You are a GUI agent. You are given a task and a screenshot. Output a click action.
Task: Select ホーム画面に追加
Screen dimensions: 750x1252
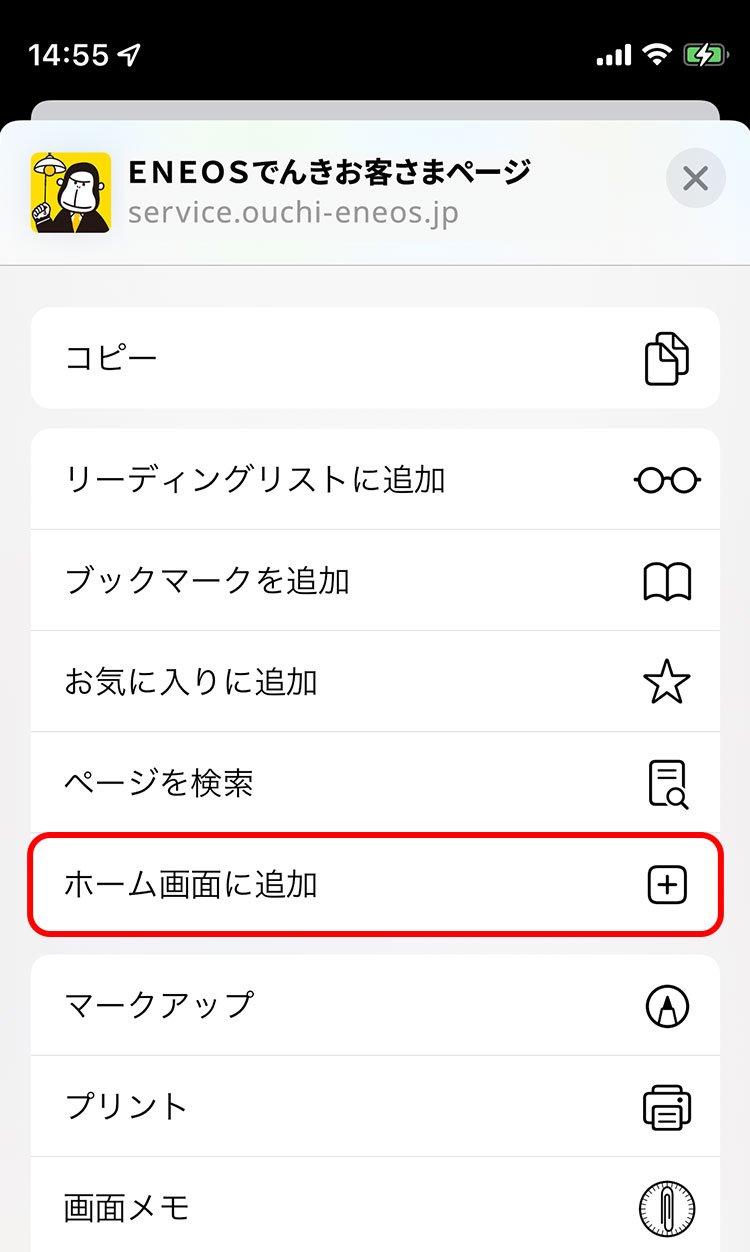[x=375, y=885]
